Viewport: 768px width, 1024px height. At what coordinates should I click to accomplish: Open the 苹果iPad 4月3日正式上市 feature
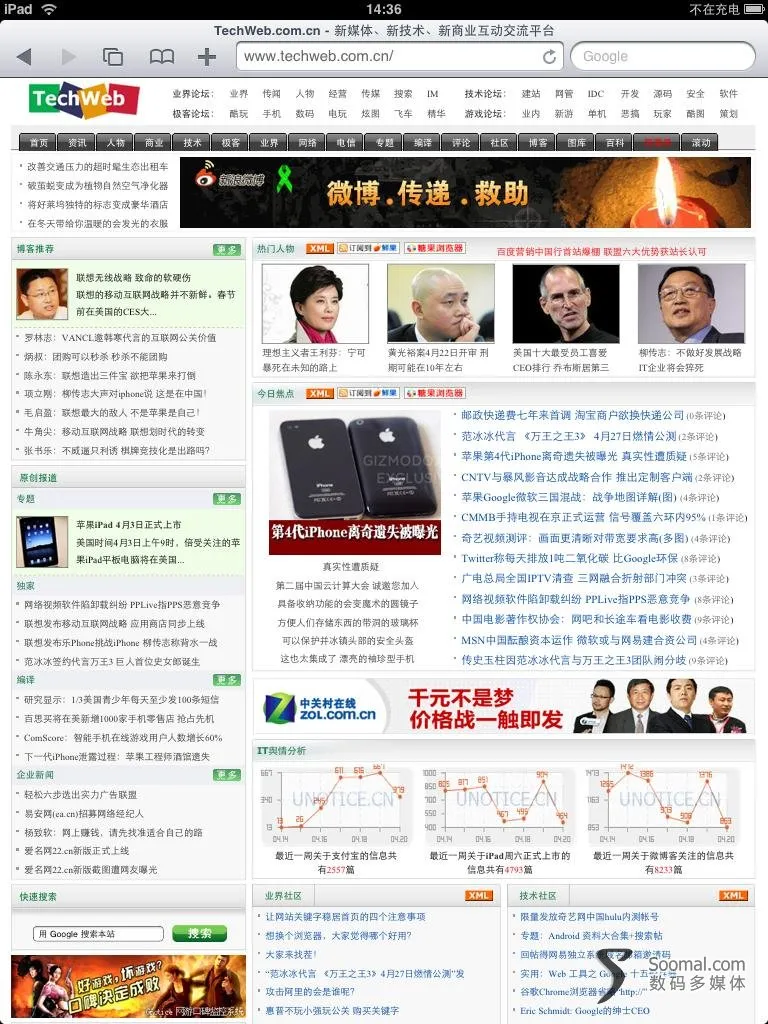coord(128,525)
